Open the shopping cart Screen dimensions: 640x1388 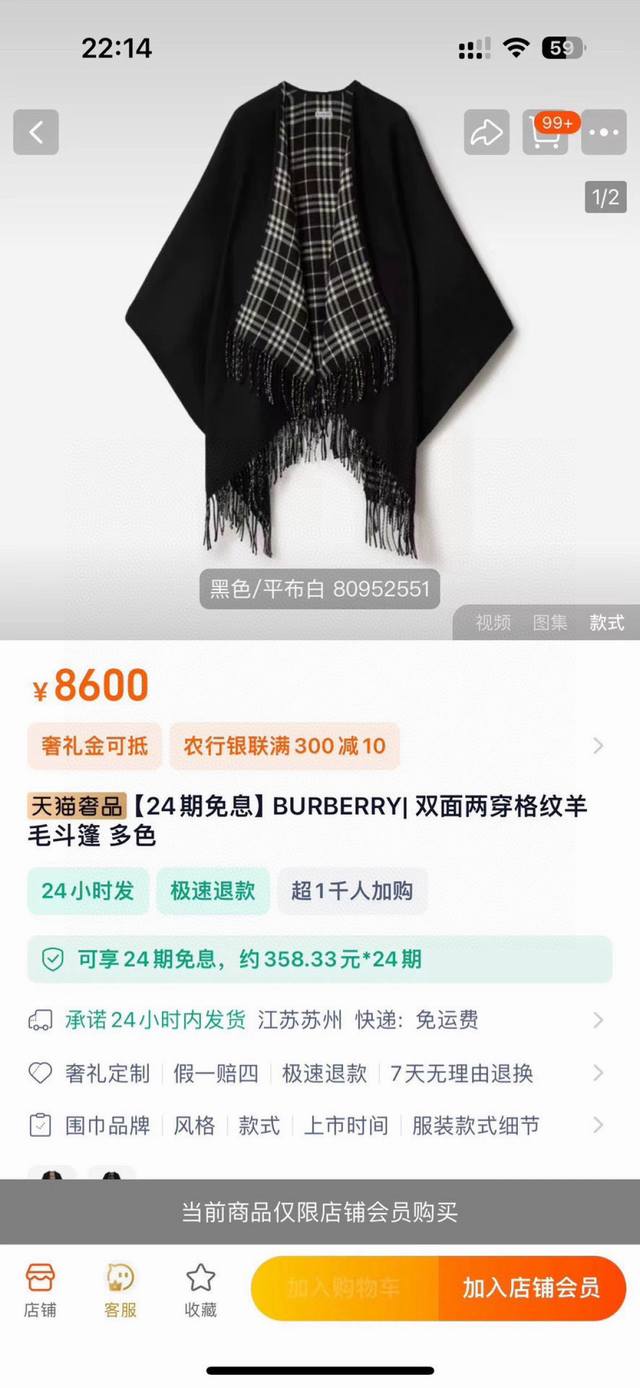click(x=546, y=134)
